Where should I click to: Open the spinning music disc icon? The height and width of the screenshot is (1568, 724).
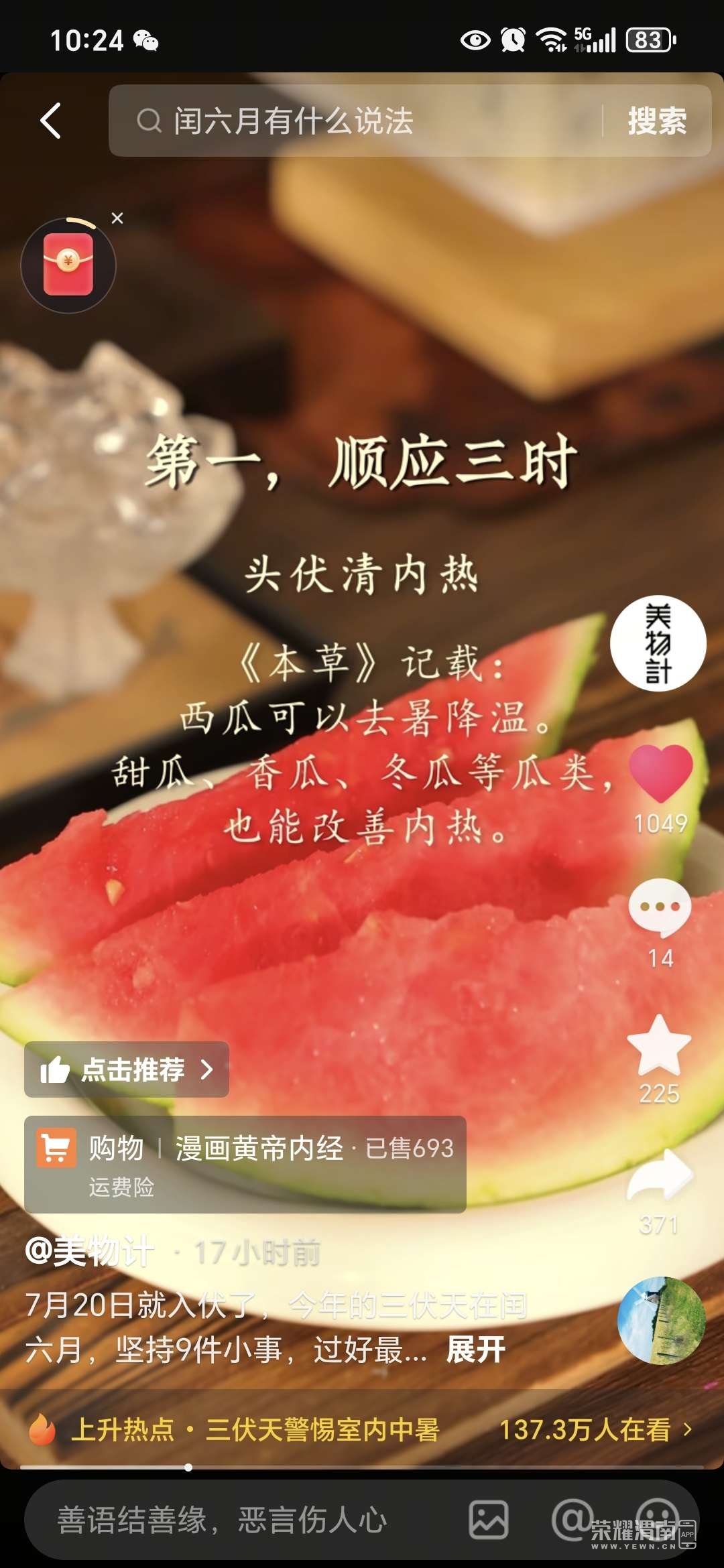click(x=661, y=1320)
